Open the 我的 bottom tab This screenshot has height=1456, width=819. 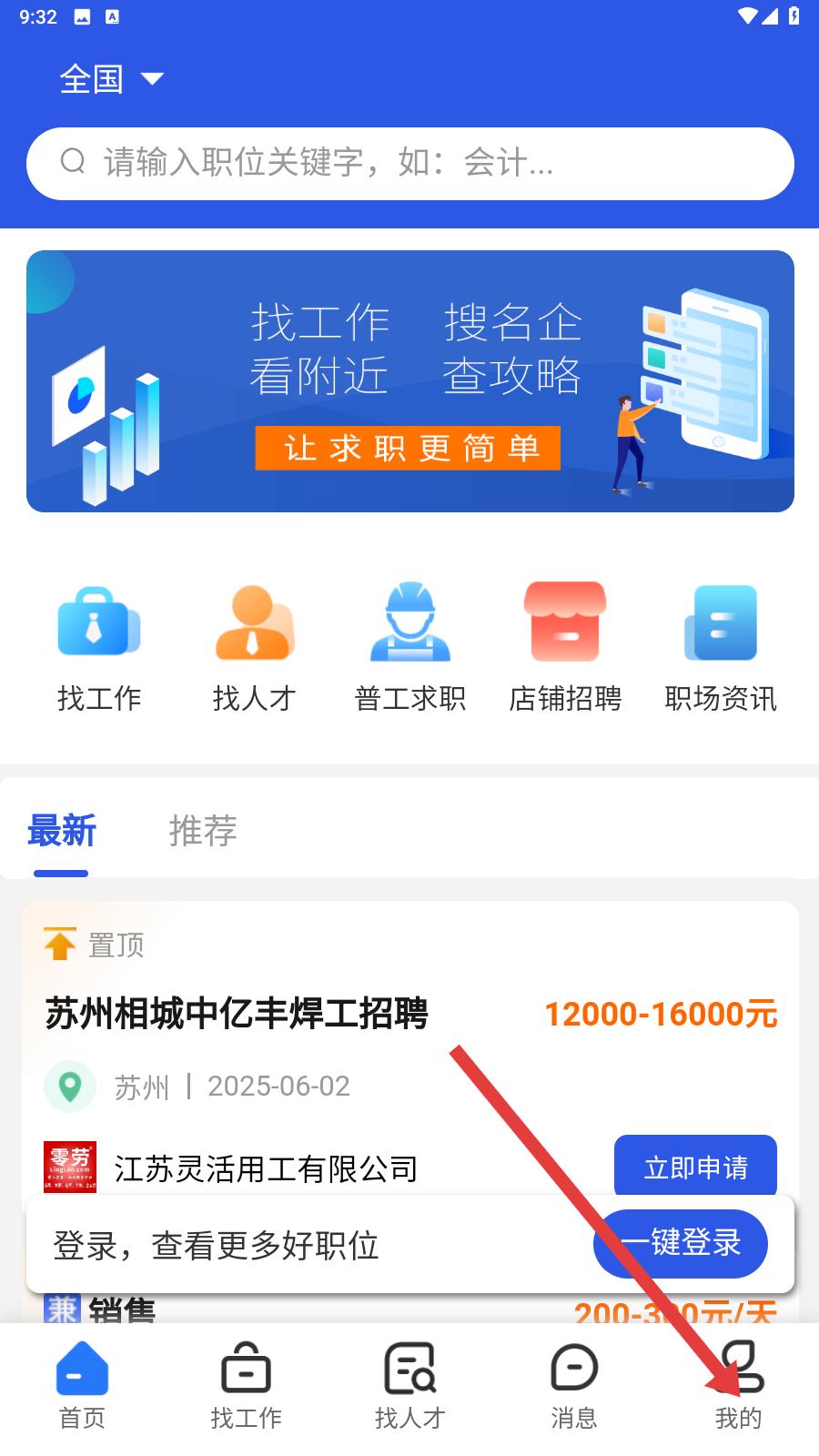738,1385
